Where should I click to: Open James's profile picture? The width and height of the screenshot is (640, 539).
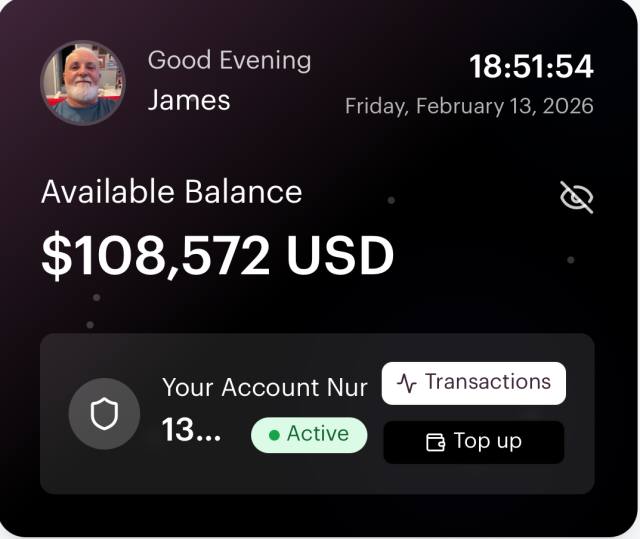83,83
